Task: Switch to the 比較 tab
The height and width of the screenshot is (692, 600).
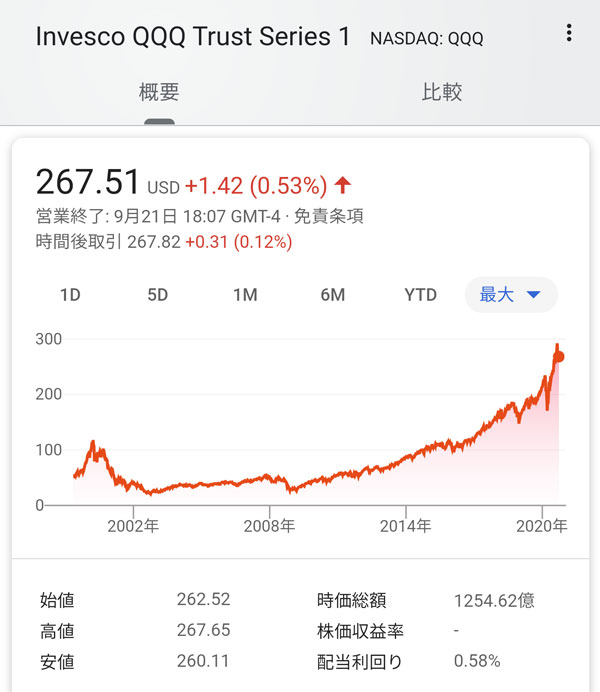Action: click(442, 93)
